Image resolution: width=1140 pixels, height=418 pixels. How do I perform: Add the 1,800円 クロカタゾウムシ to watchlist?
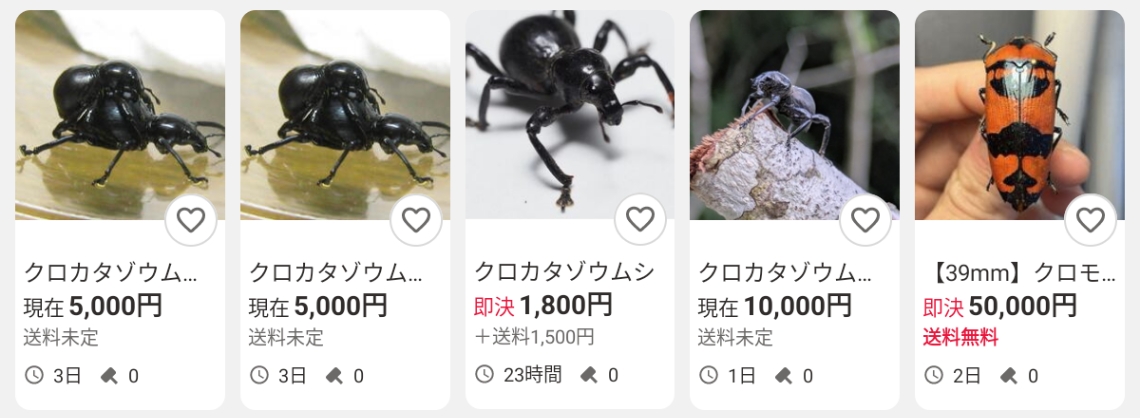tap(640, 220)
